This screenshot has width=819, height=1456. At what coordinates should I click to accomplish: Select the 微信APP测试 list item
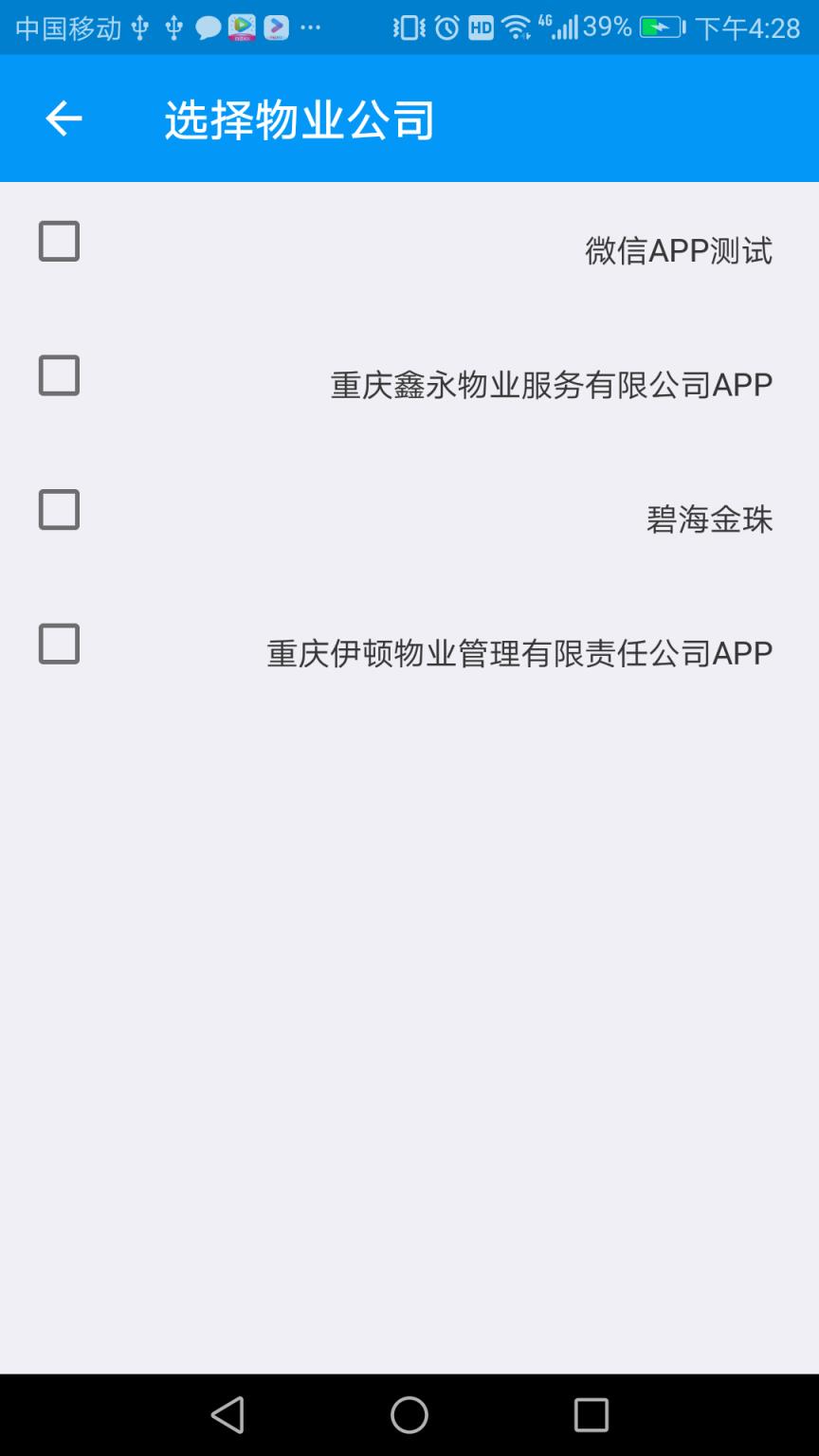[x=408, y=251]
